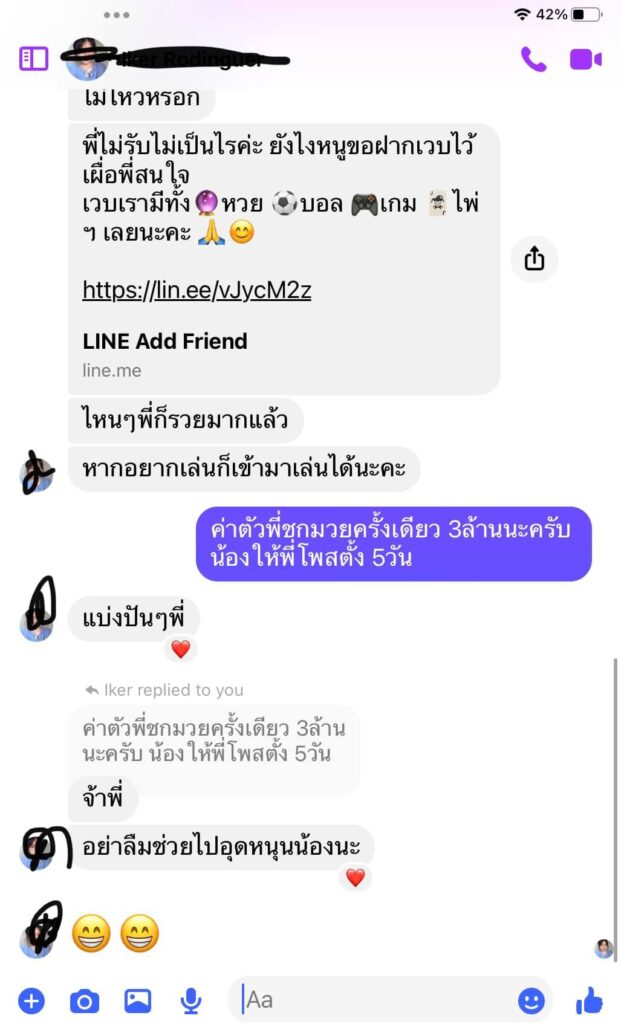
Task: Toggle the sidebar panel icon
Action: (34, 59)
